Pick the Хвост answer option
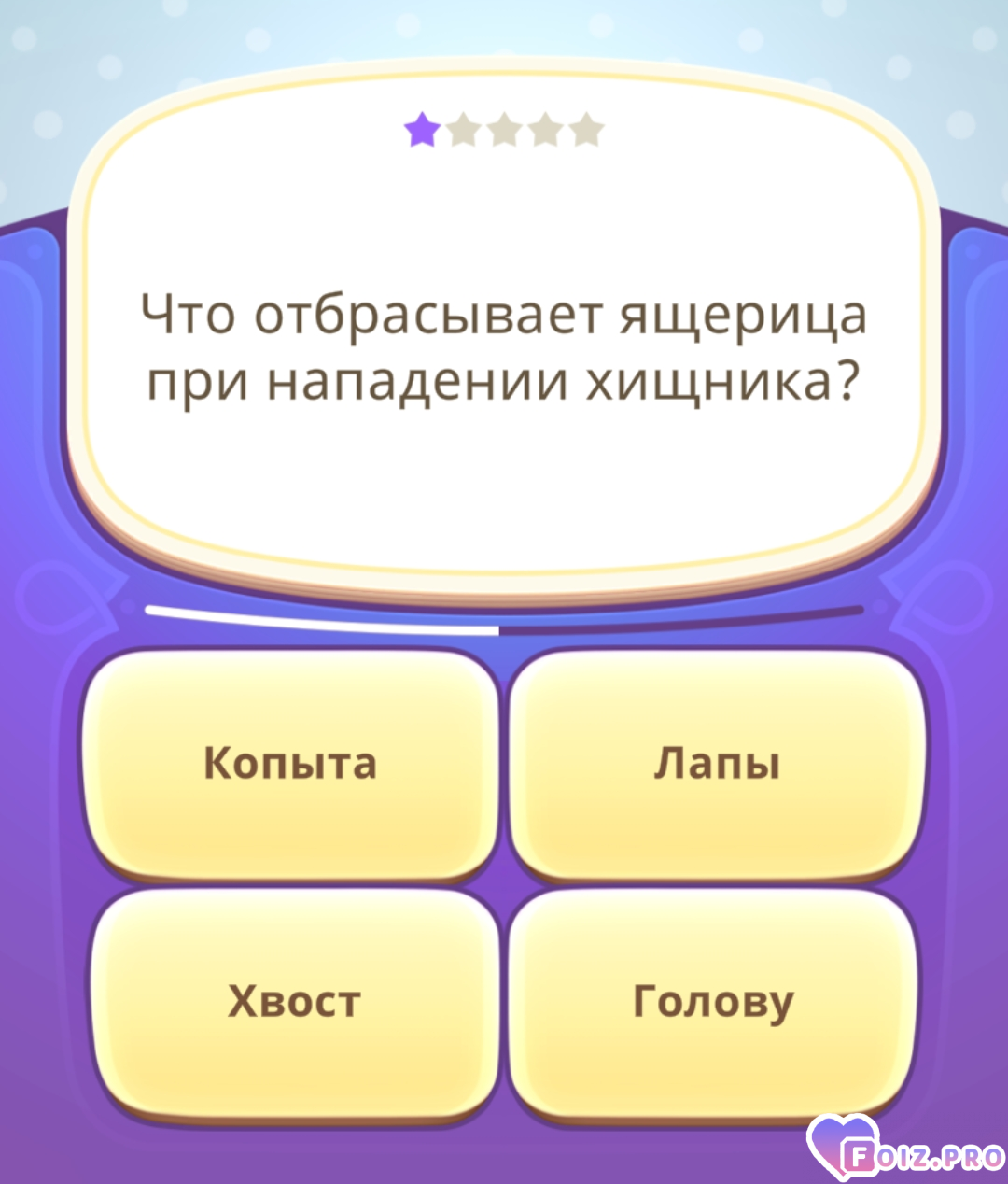 (x=294, y=1002)
